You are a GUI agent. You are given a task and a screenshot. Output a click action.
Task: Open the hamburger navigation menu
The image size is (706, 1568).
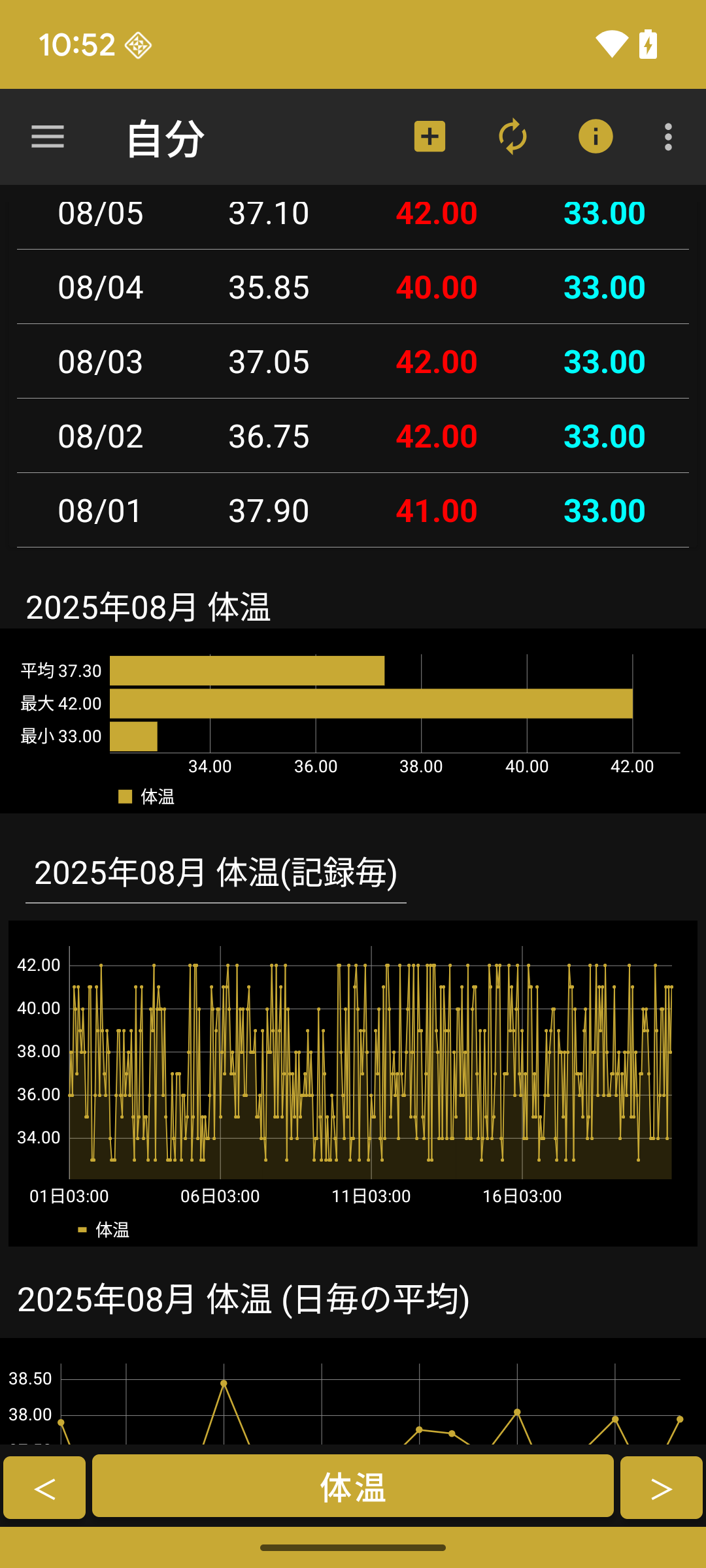tap(48, 137)
